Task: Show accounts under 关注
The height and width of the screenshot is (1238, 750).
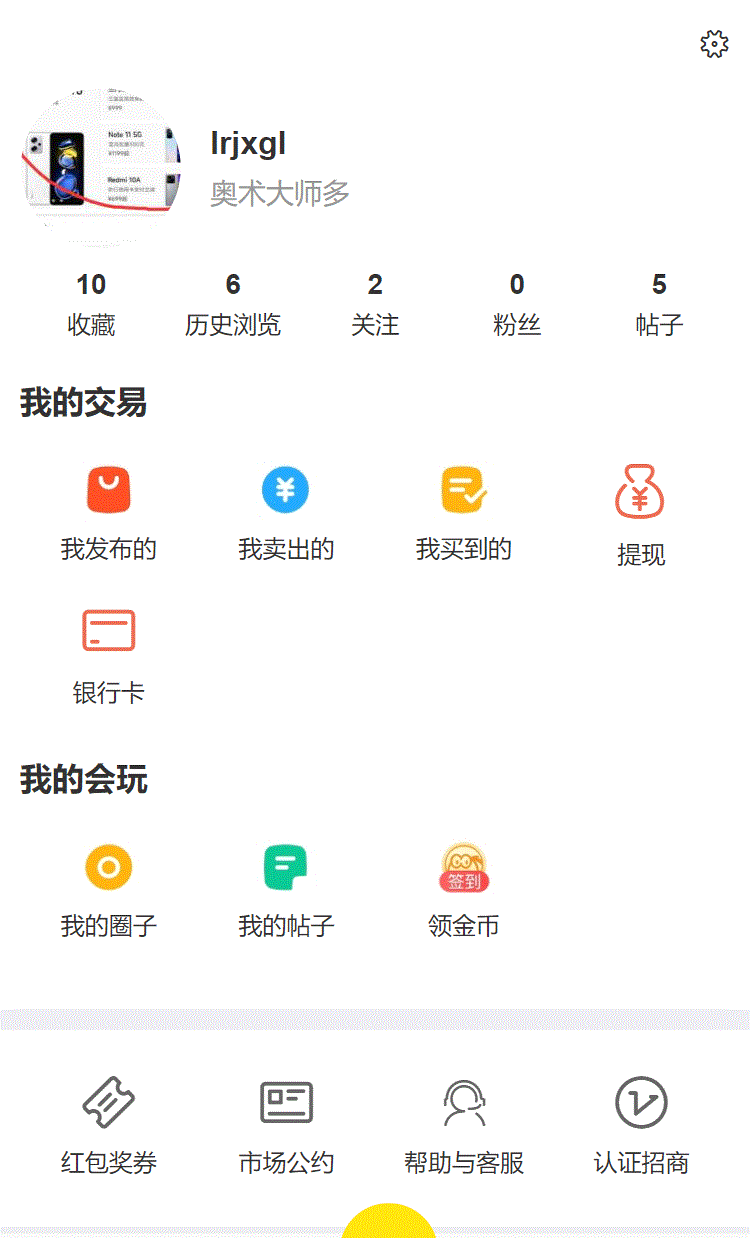Action: pyautogui.click(x=375, y=305)
